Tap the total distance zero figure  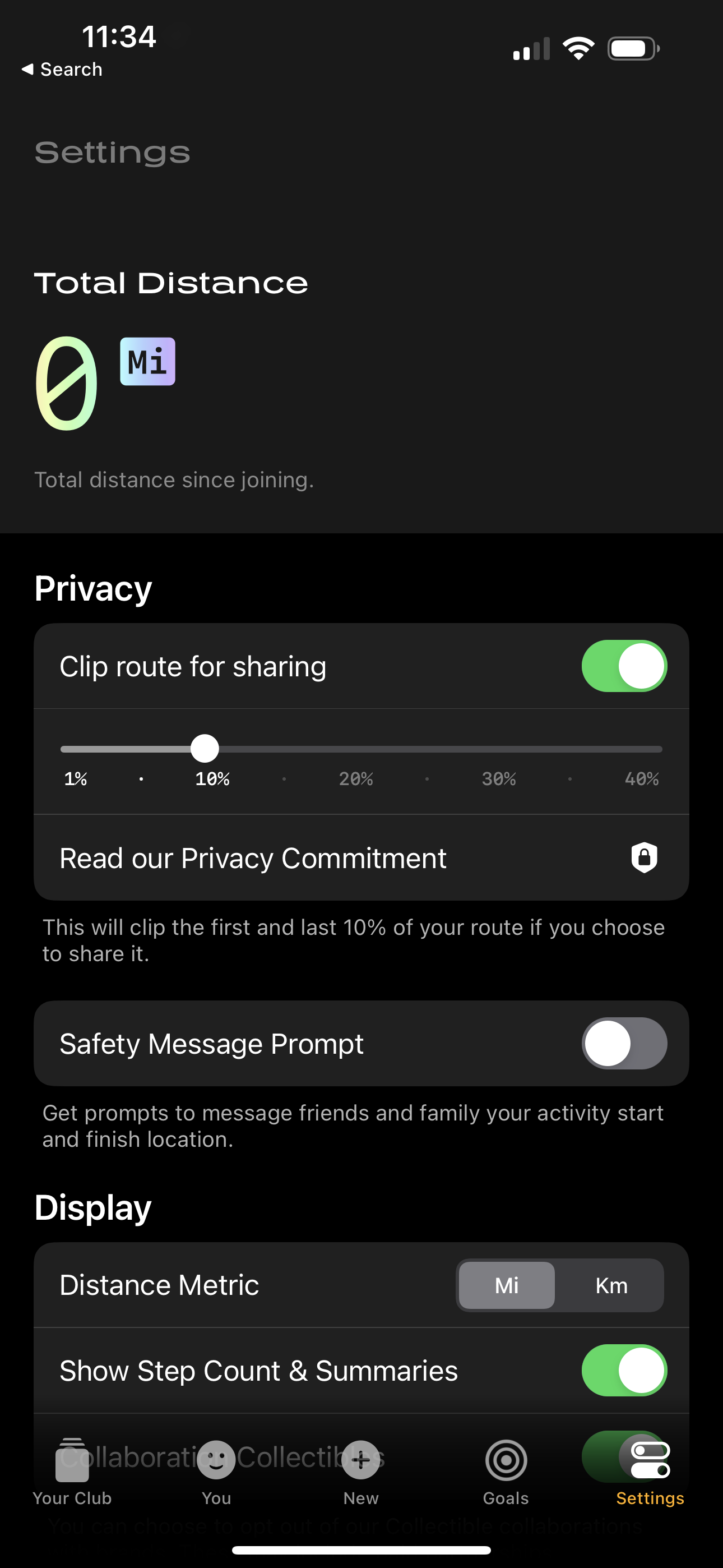(x=66, y=382)
